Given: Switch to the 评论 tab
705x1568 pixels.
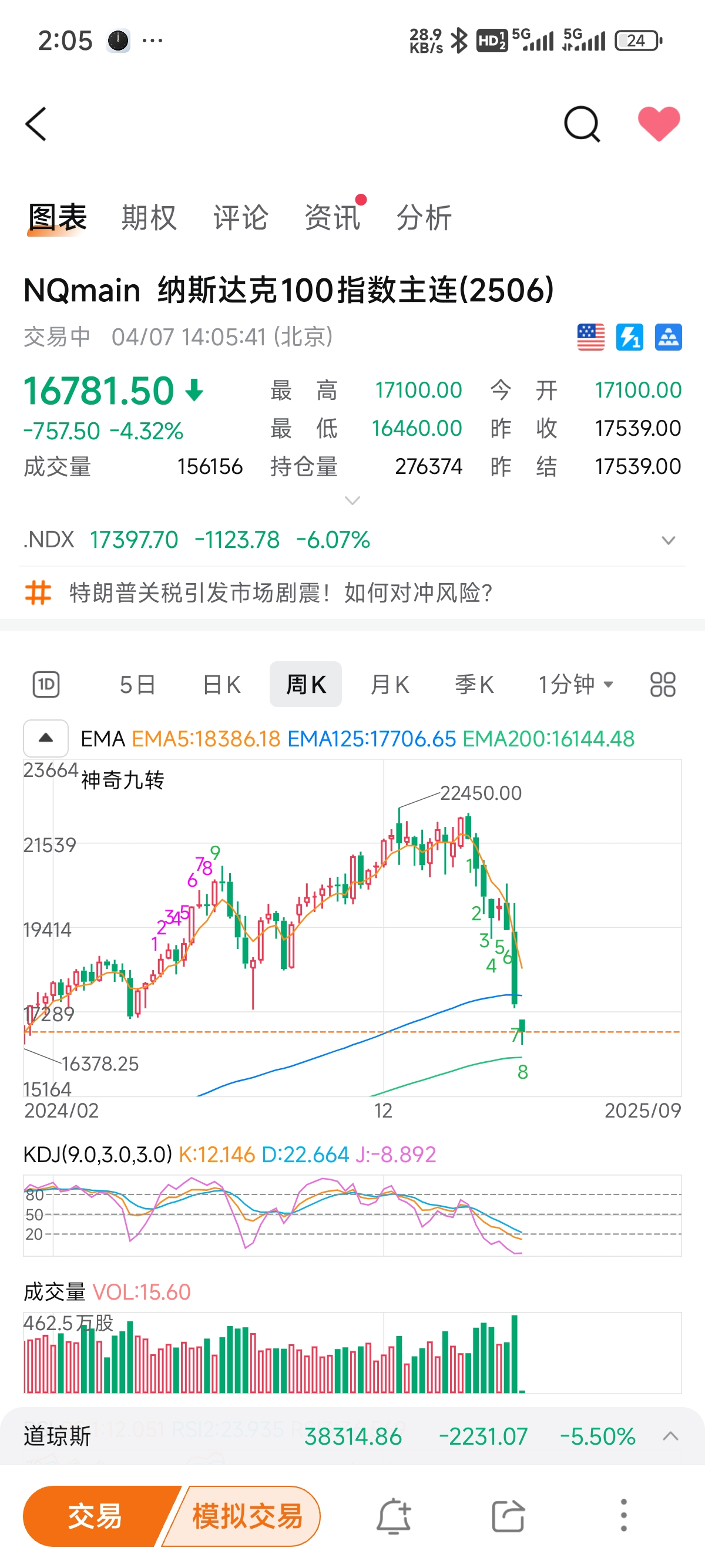Looking at the screenshot, I should pos(240,217).
